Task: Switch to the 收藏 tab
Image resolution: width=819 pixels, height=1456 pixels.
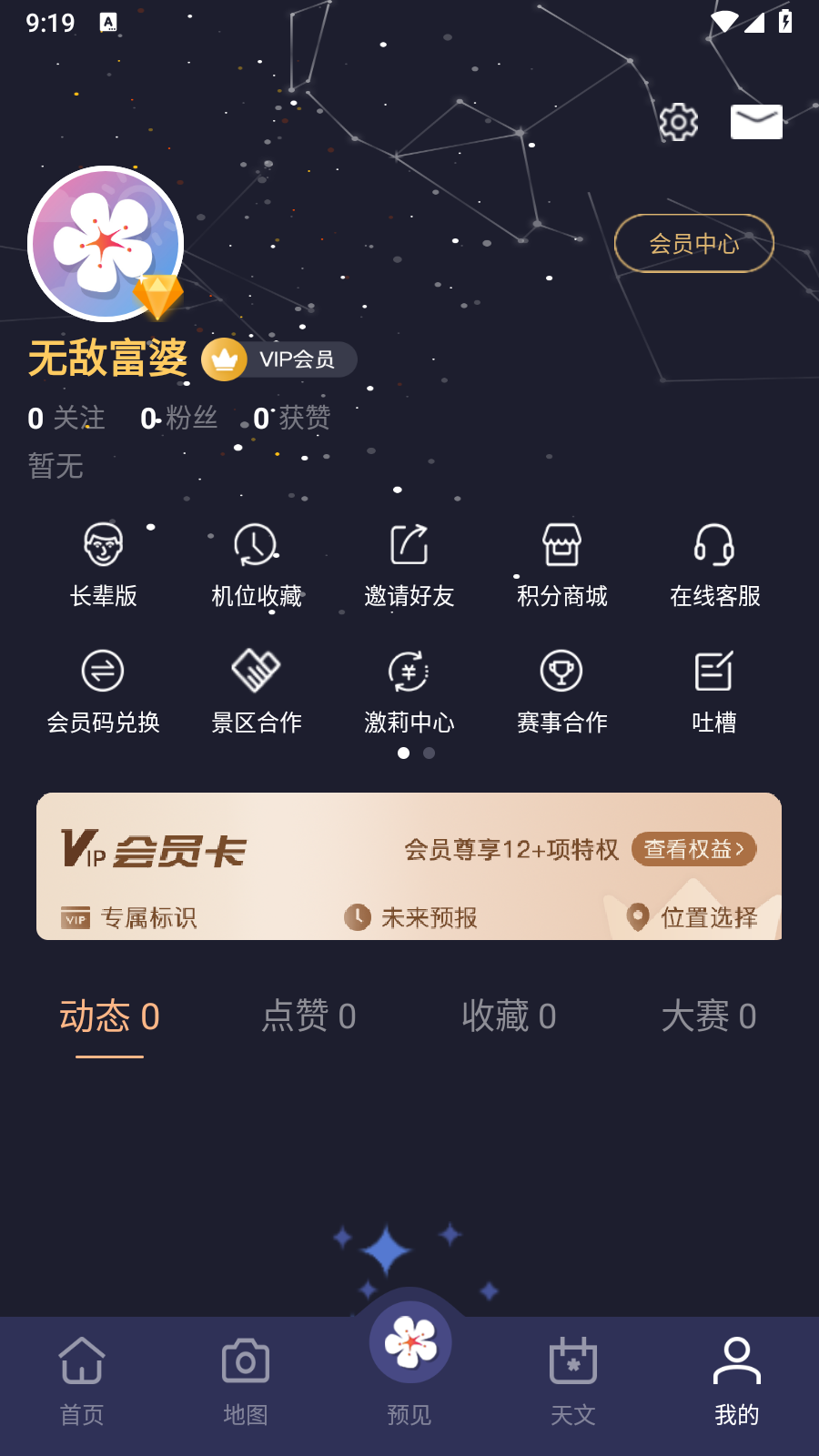Action: point(509,1016)
